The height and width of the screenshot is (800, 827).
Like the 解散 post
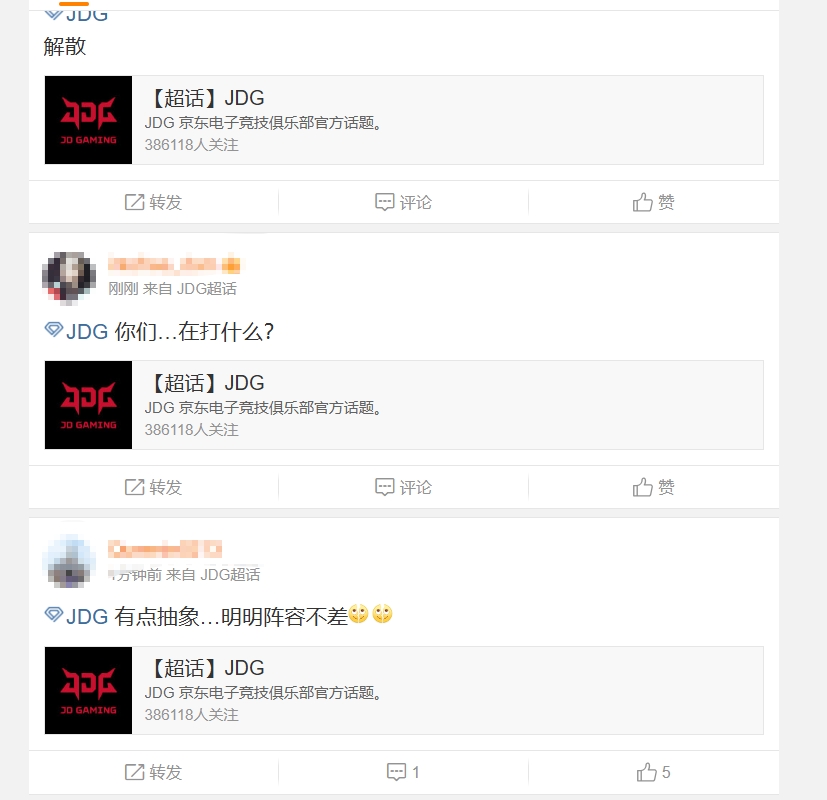[654, 202]
